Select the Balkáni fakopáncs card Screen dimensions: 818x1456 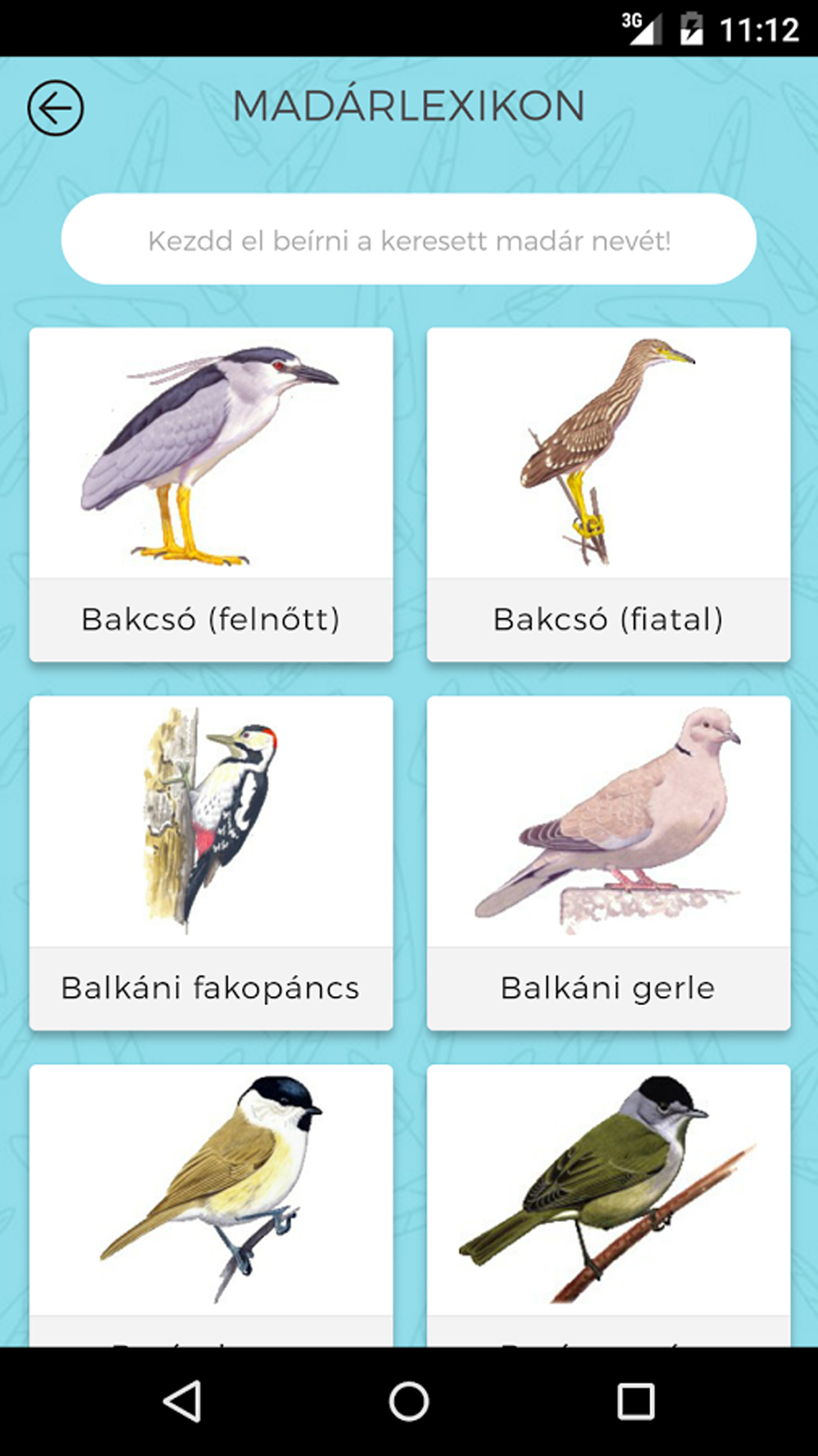tap(211, 863)
